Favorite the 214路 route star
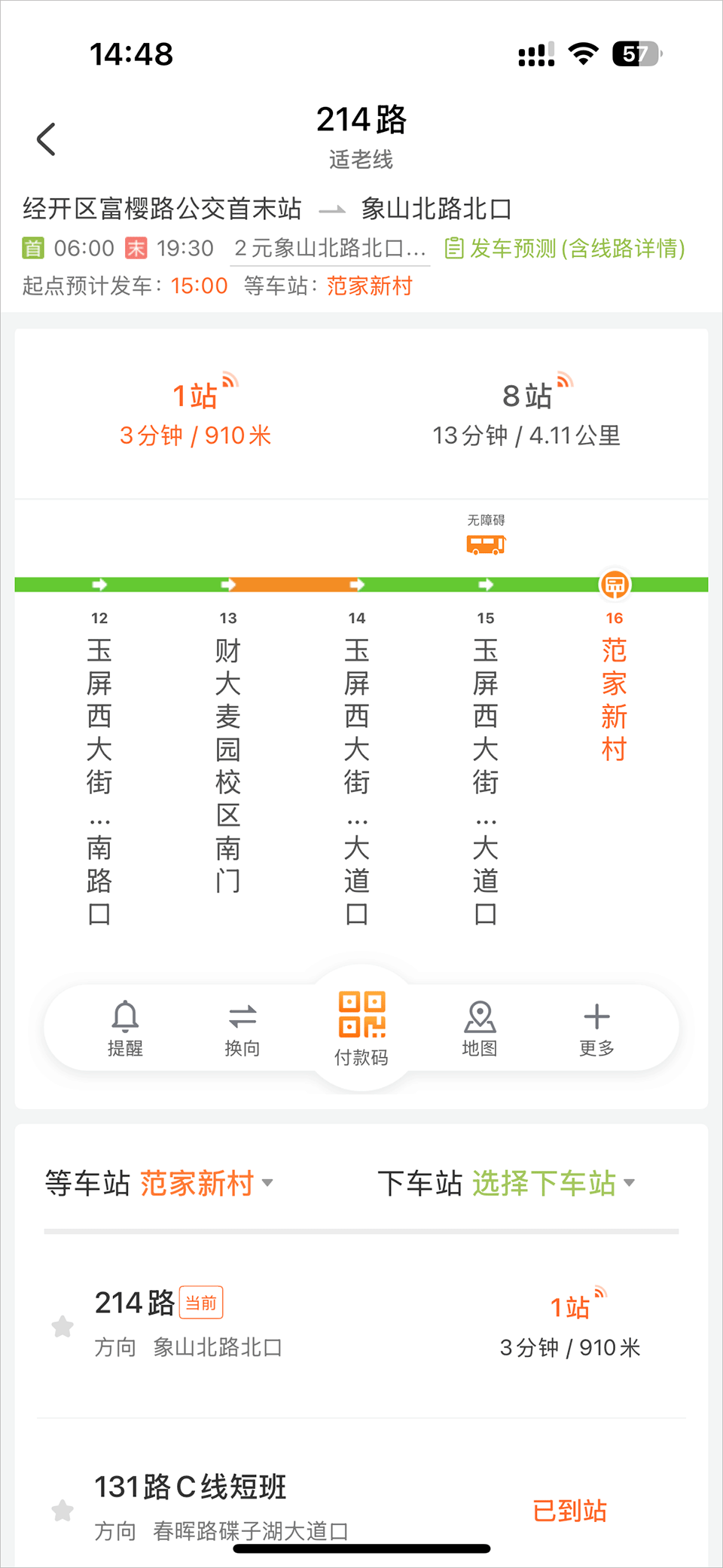Viewport: 723px width, 1568px height. coord(63,1325)
